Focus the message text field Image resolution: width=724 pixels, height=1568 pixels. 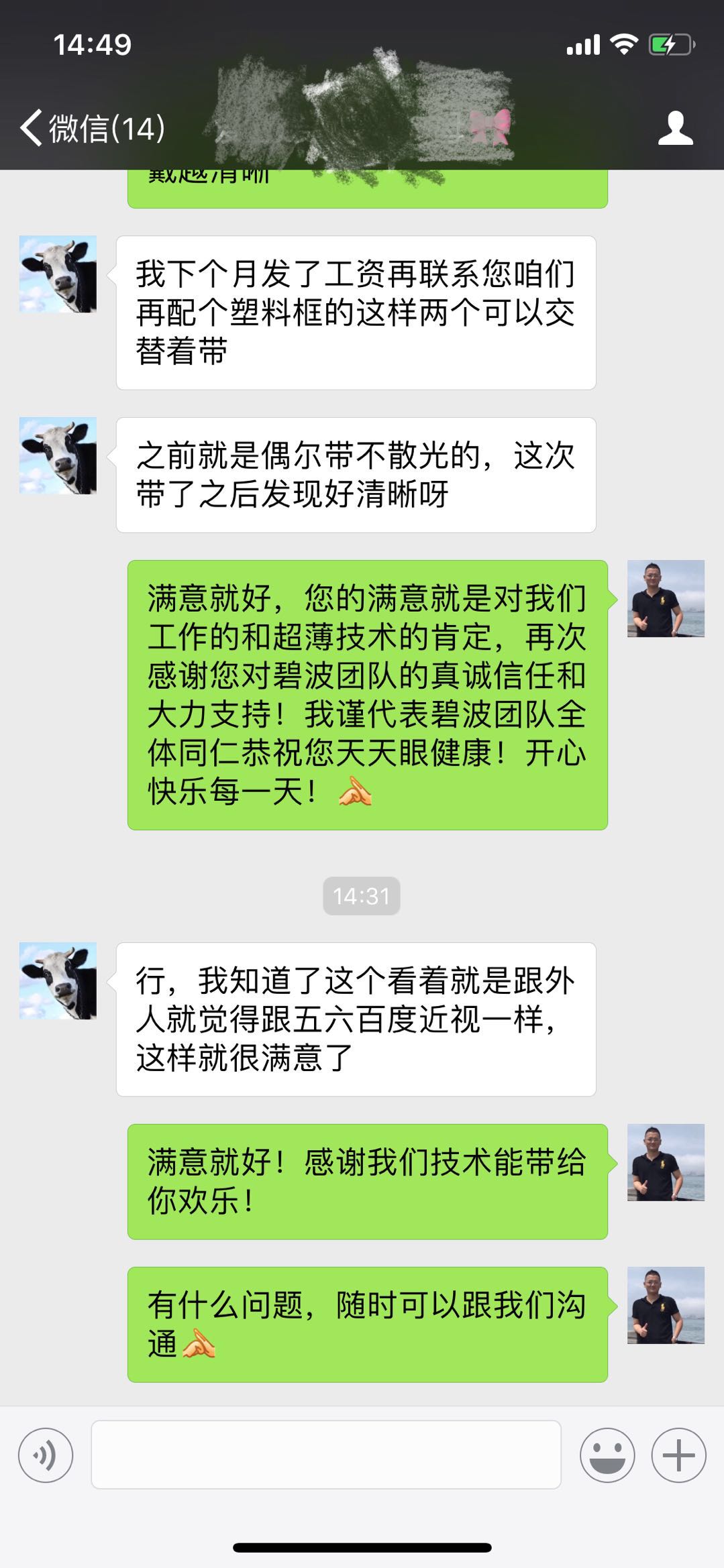tap(326, 1454)
